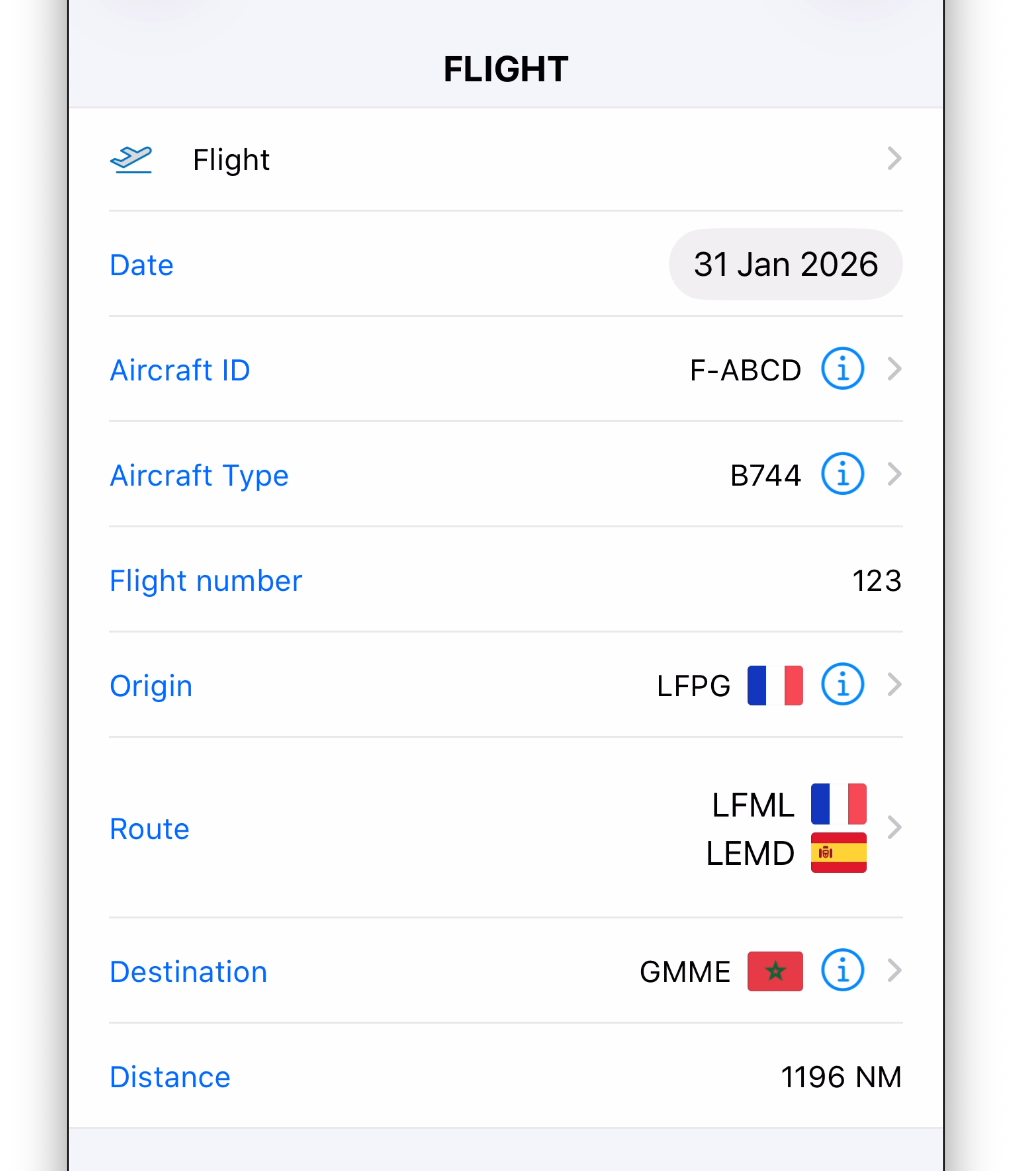This screenshot has height=1171, width=1012.
Task: View details about aircraft type B744
Action: pos(842,475)
